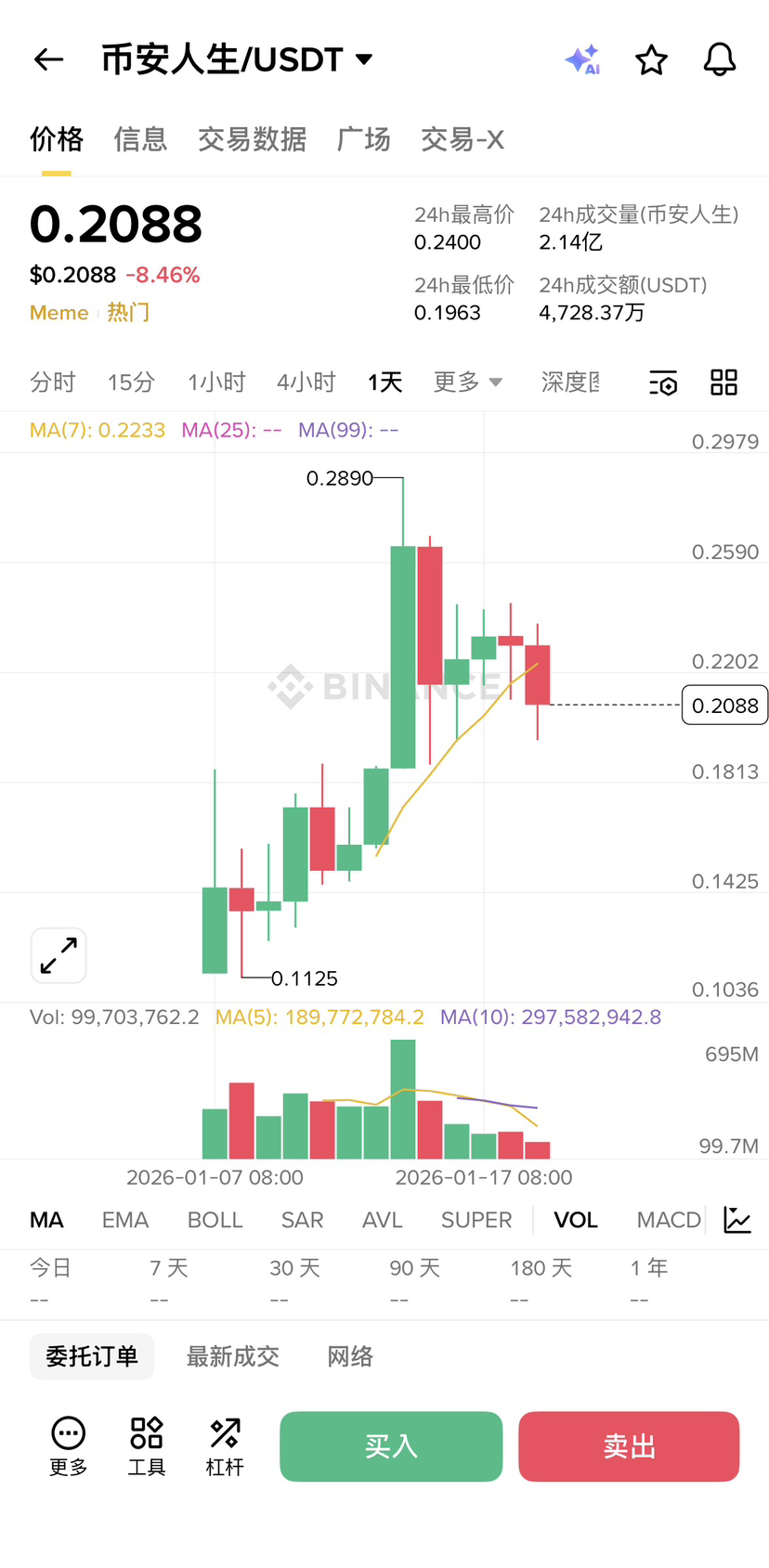The image size is (769, 1568).
Task: Expand chart to fullscreen
Action: (59, 955)
